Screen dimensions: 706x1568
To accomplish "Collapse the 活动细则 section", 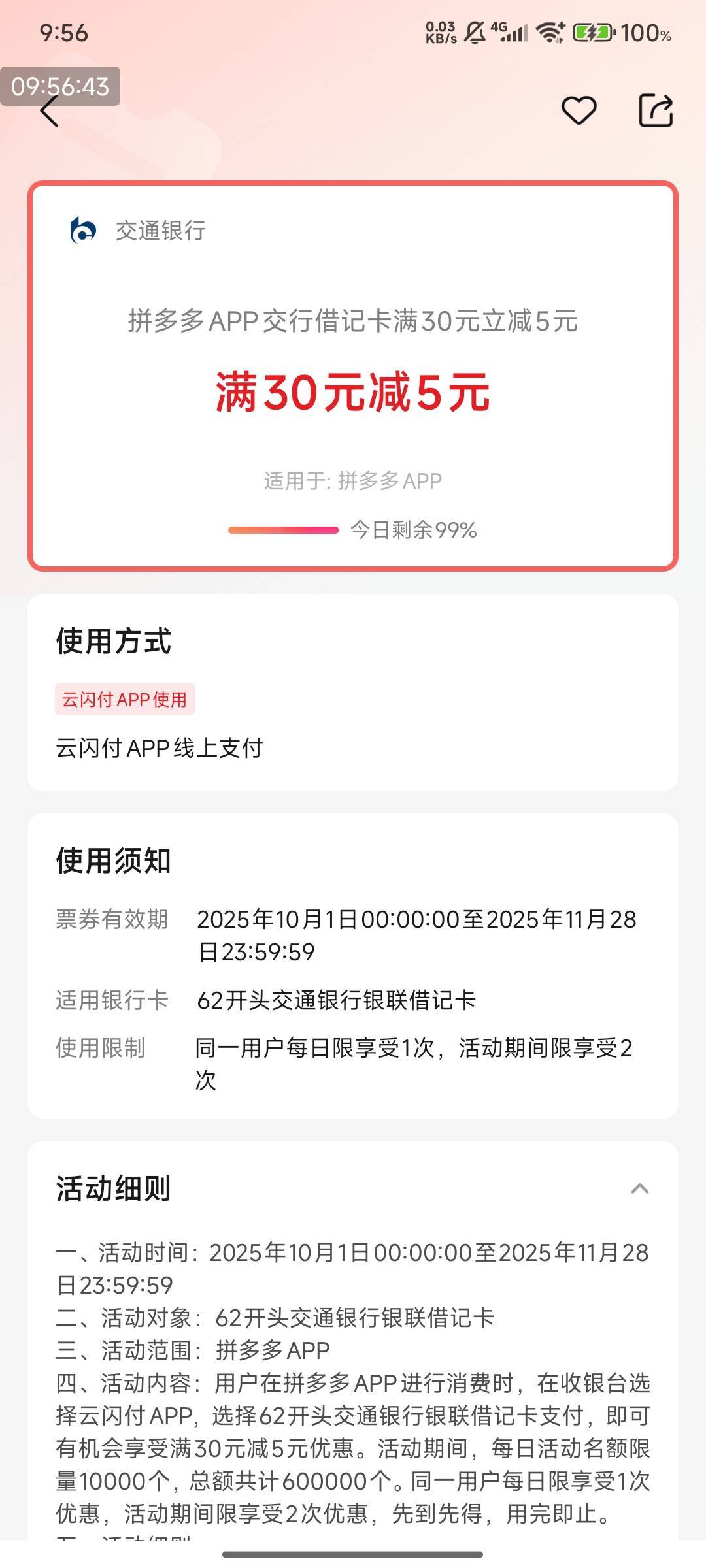I will point(639,1188).
